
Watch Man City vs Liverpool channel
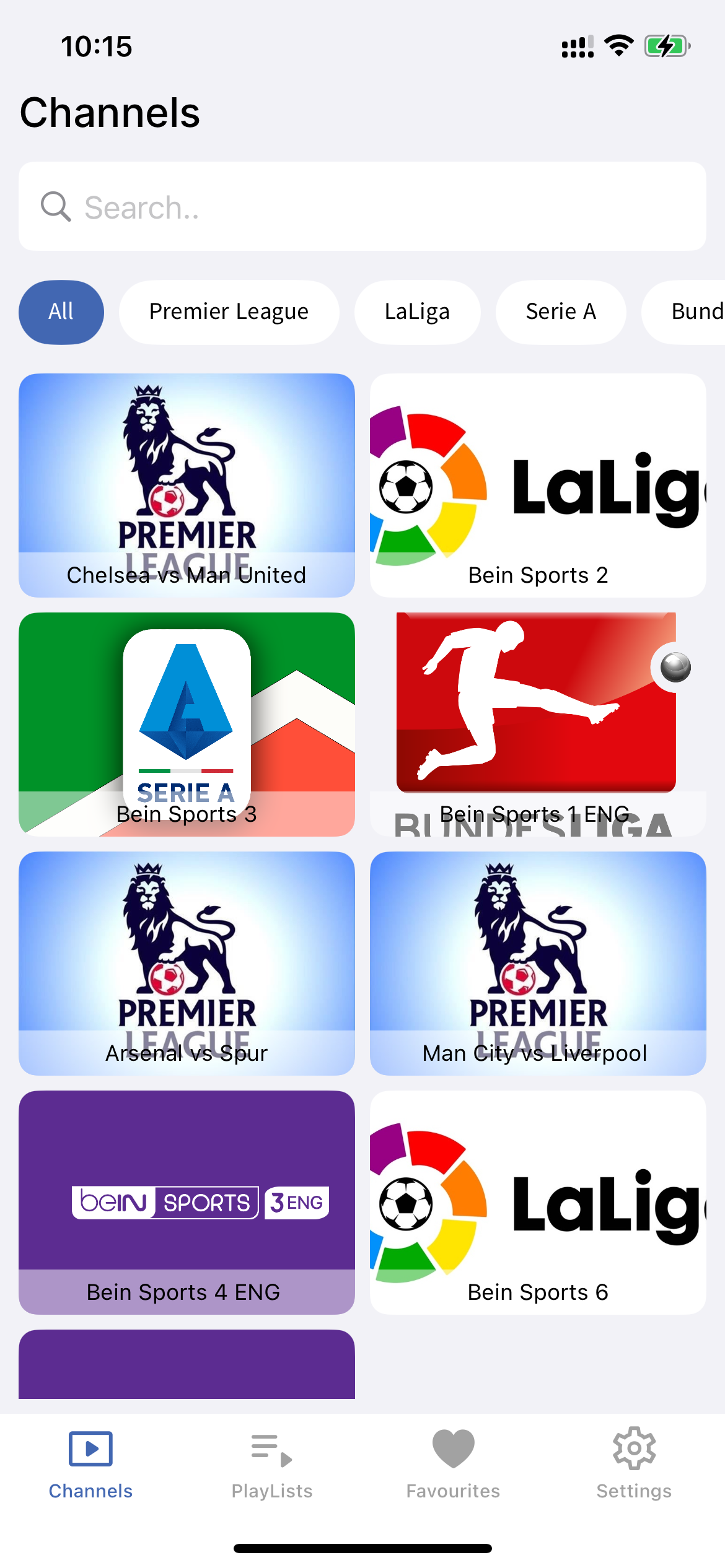[538, 963]
